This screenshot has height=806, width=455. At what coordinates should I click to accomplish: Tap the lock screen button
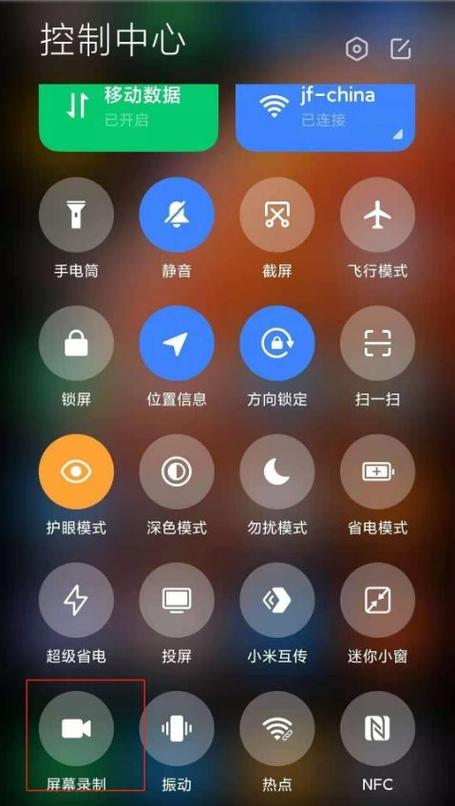(76, 343)
